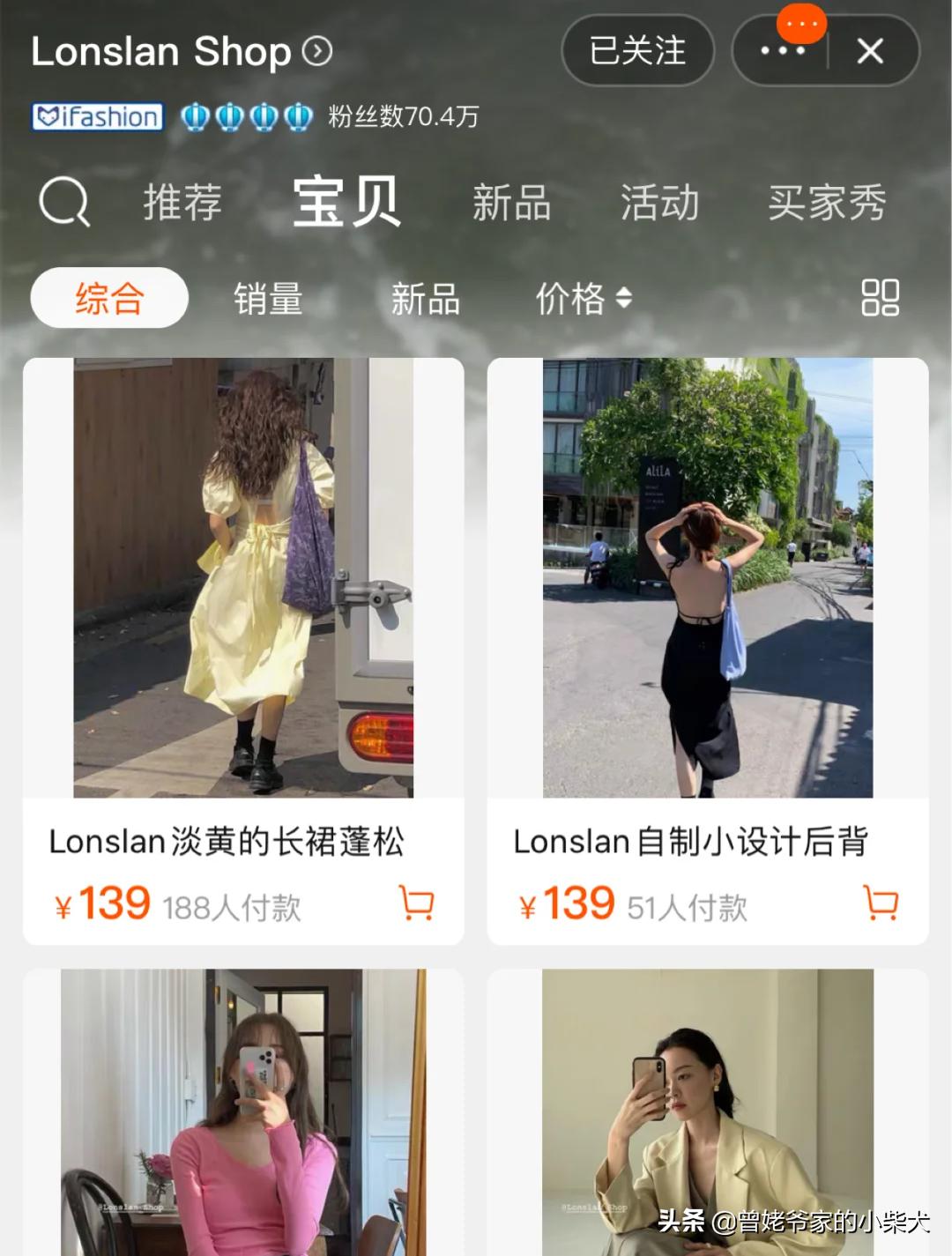
Task: View the 活动 section
Action: [x=660, y=204]
